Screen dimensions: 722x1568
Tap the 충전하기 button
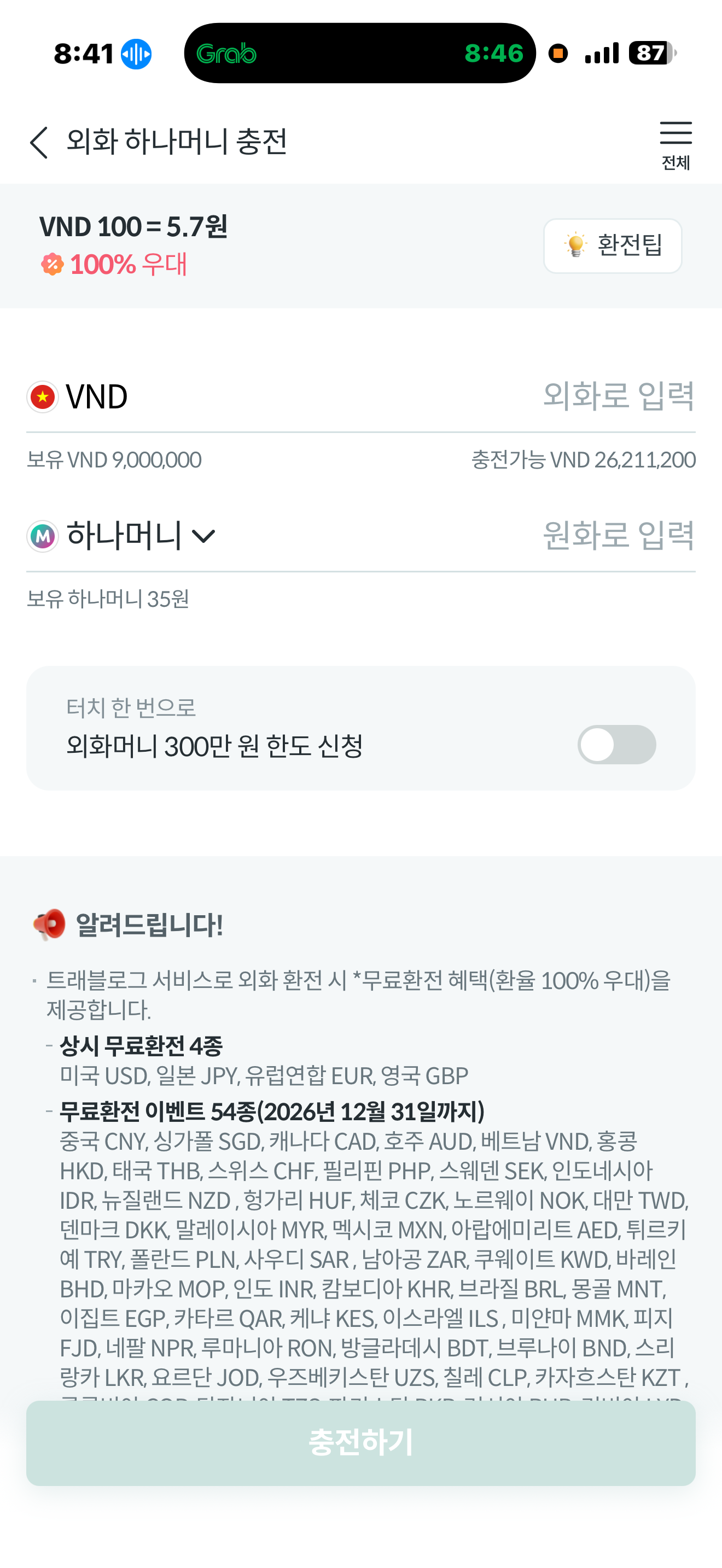pos(360,1443)
